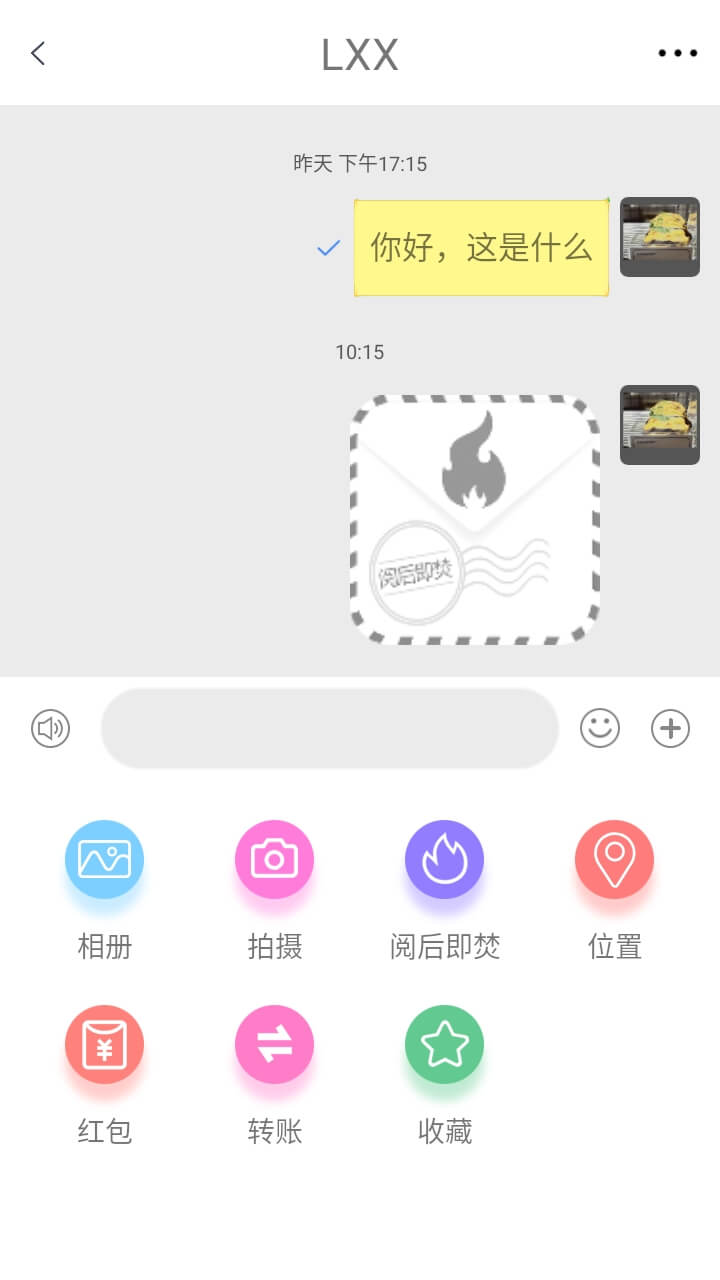The width and height of the screenshot is (720, 1280).
Task: Open the burn-after-reading envelope message
Action: [475, 520]
